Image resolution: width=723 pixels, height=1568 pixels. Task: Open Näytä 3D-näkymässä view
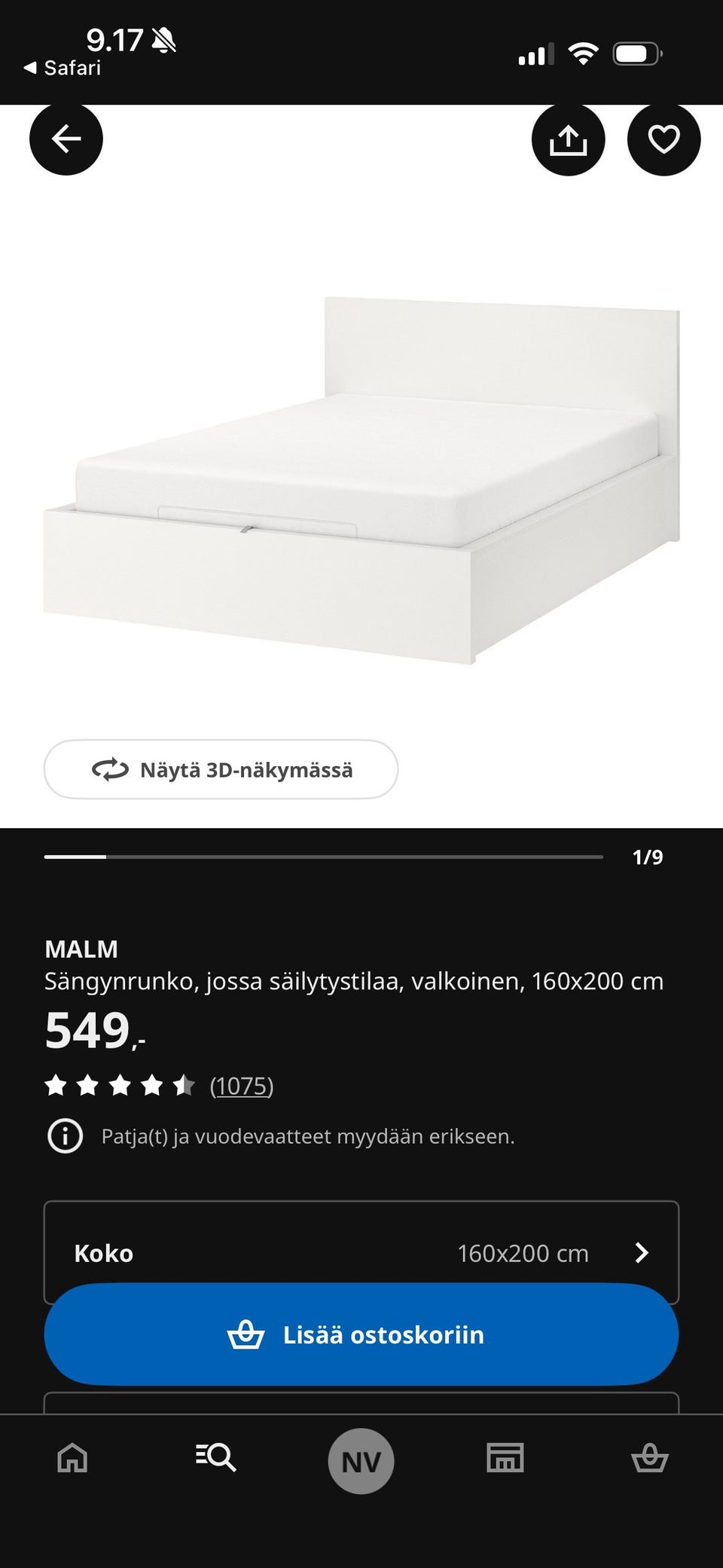221,769
